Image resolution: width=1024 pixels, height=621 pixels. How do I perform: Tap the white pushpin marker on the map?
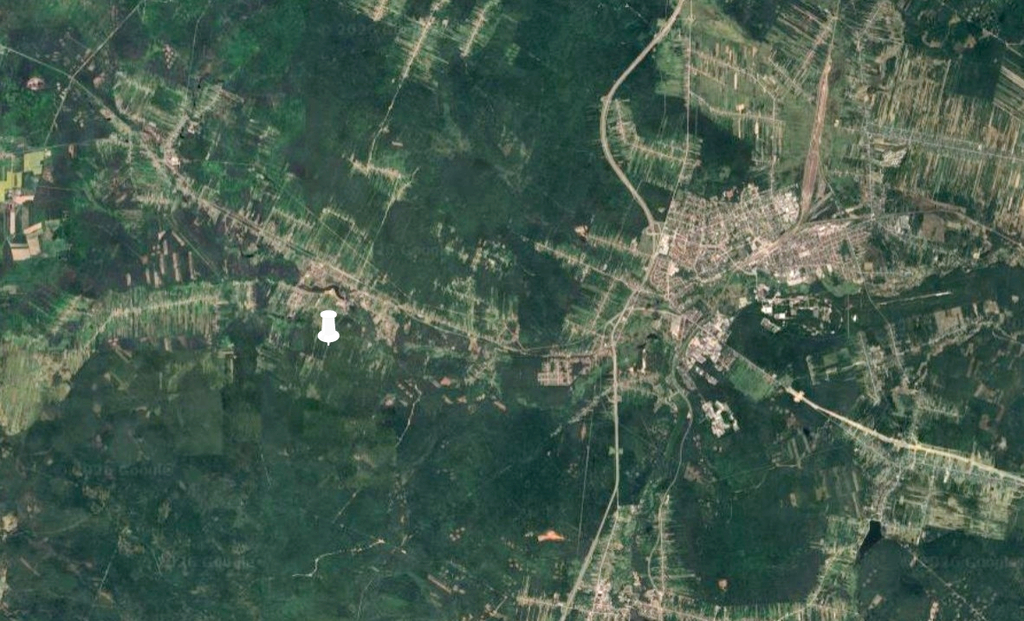328,327
